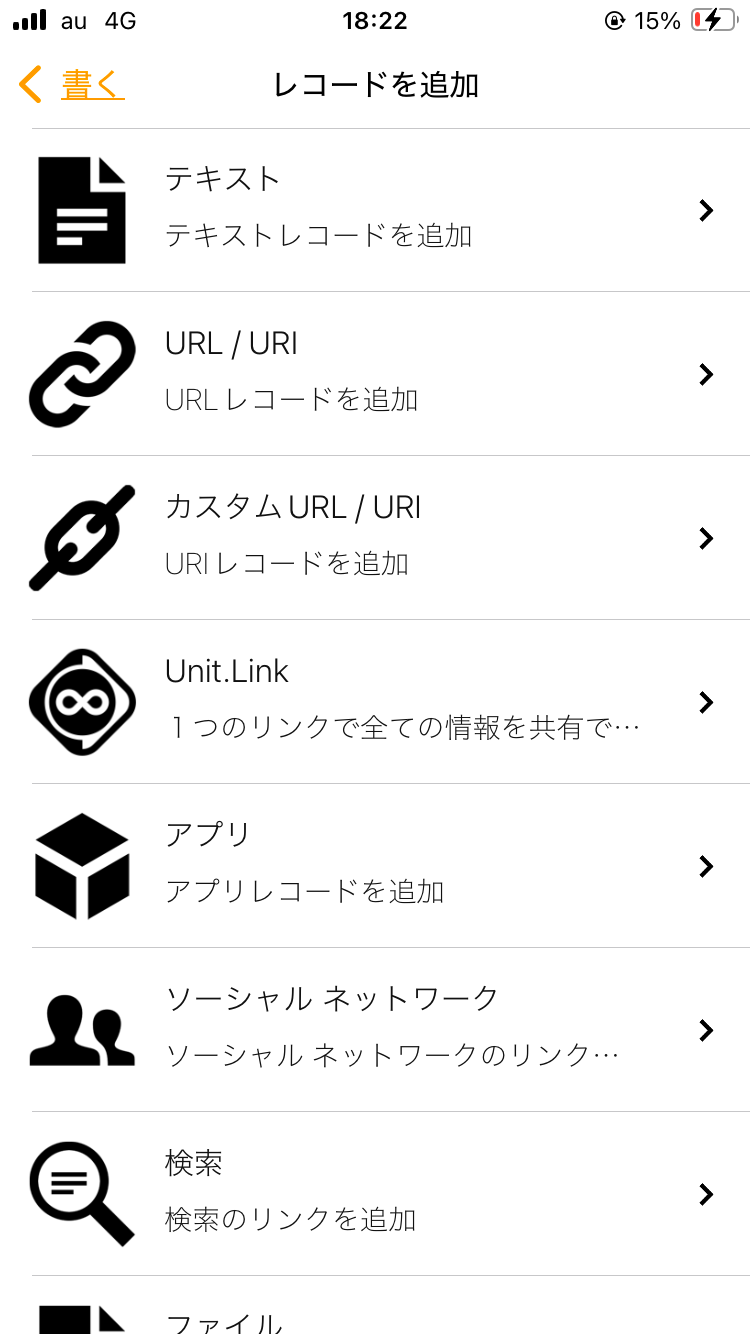
Task: Tap the レコードを追加 title text
Action: click(x=375, y=86)
